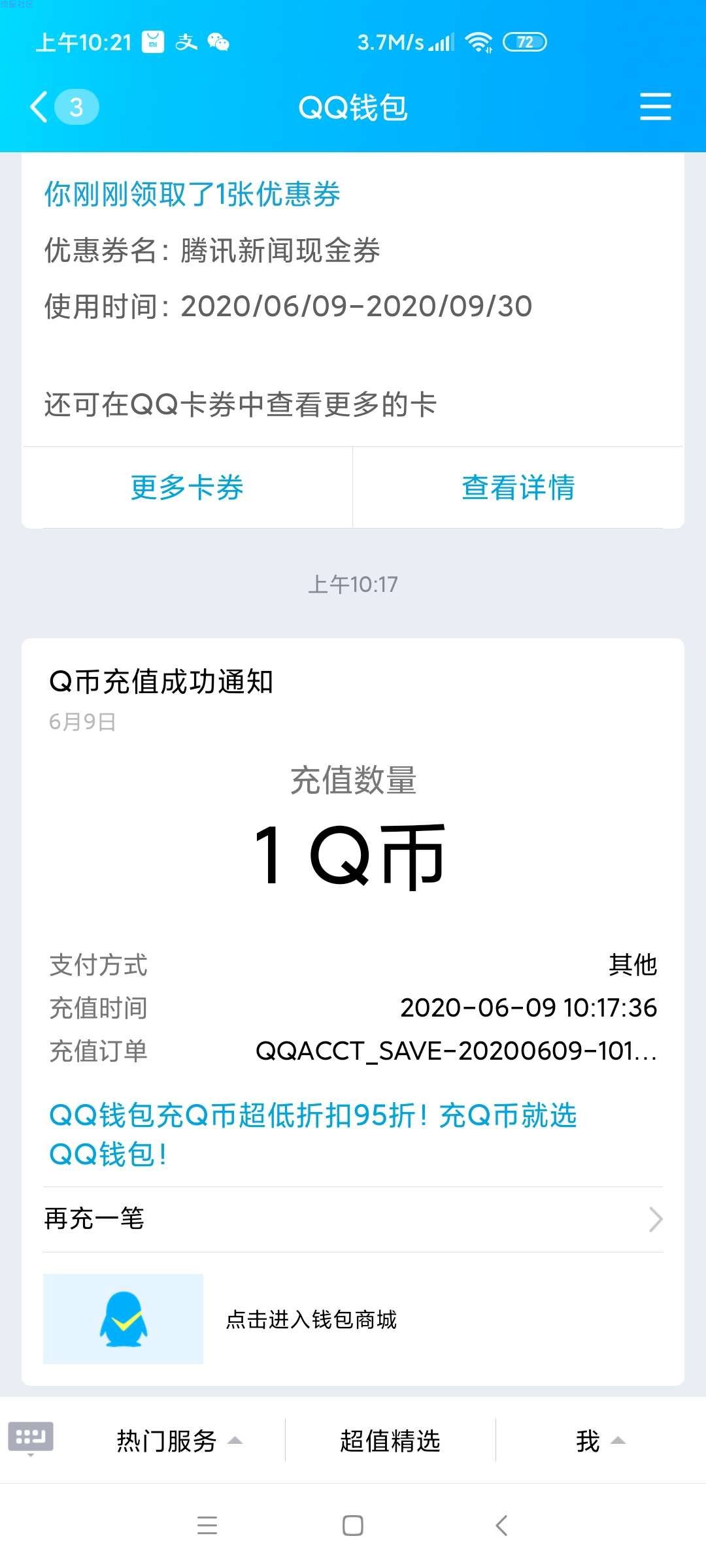The height and width of the screenshot is (1568, 706).
Task: Select 再充一笔 to recharge again
Action: click(353, 1219)
